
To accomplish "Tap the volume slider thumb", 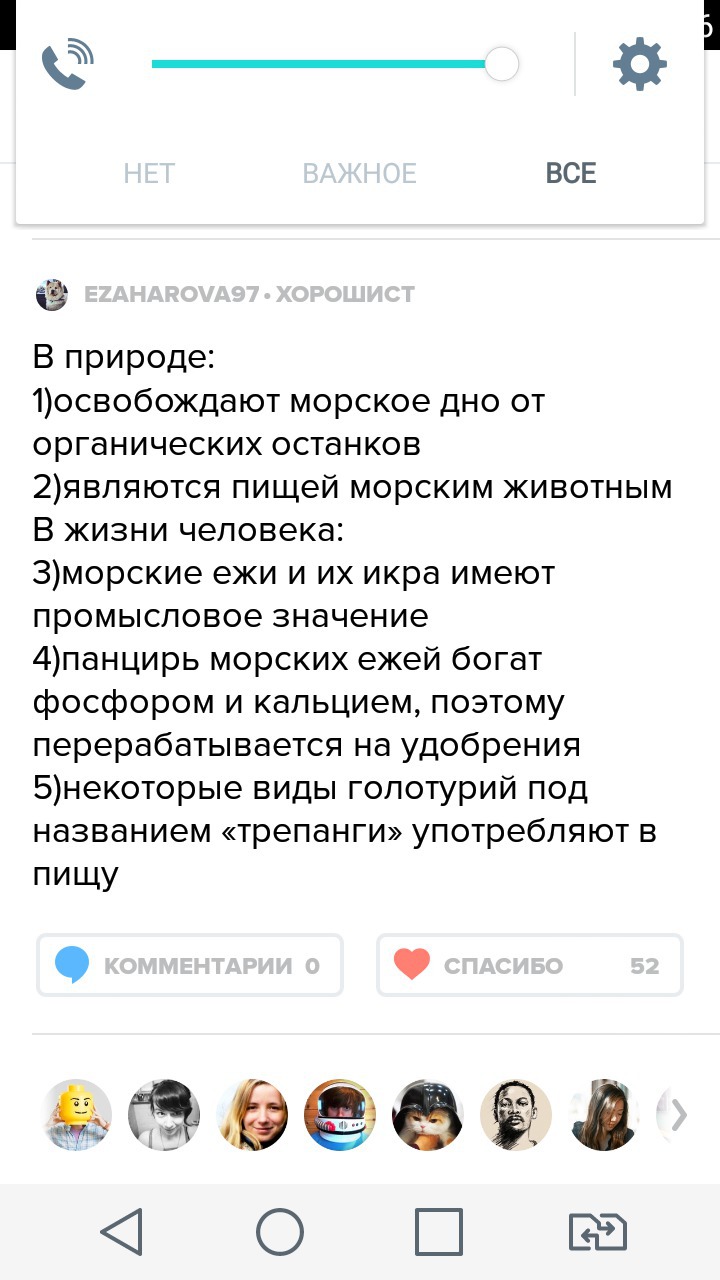I will coord(502,64).
